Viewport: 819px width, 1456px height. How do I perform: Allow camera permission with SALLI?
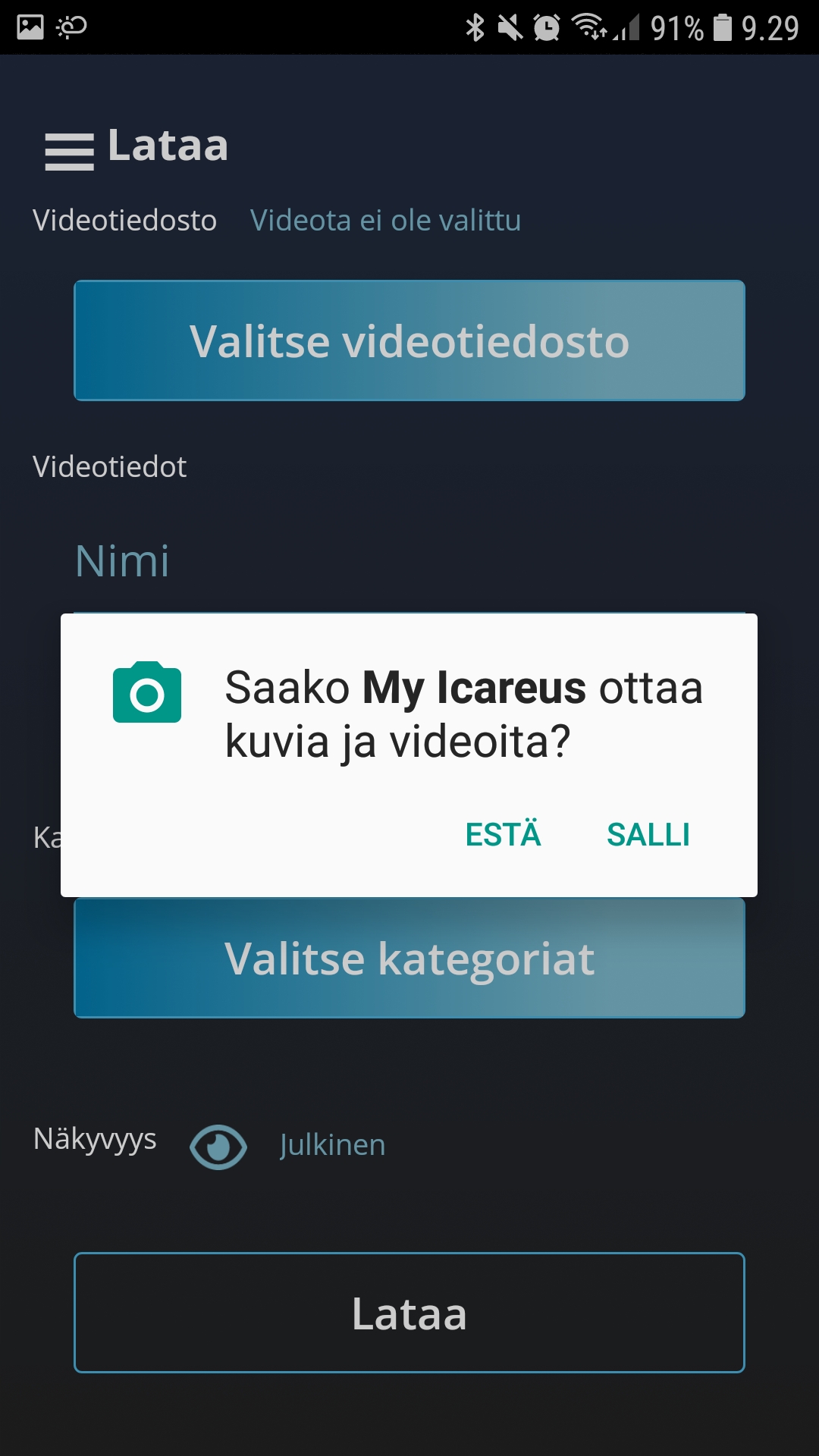click(x=648, y=835)
